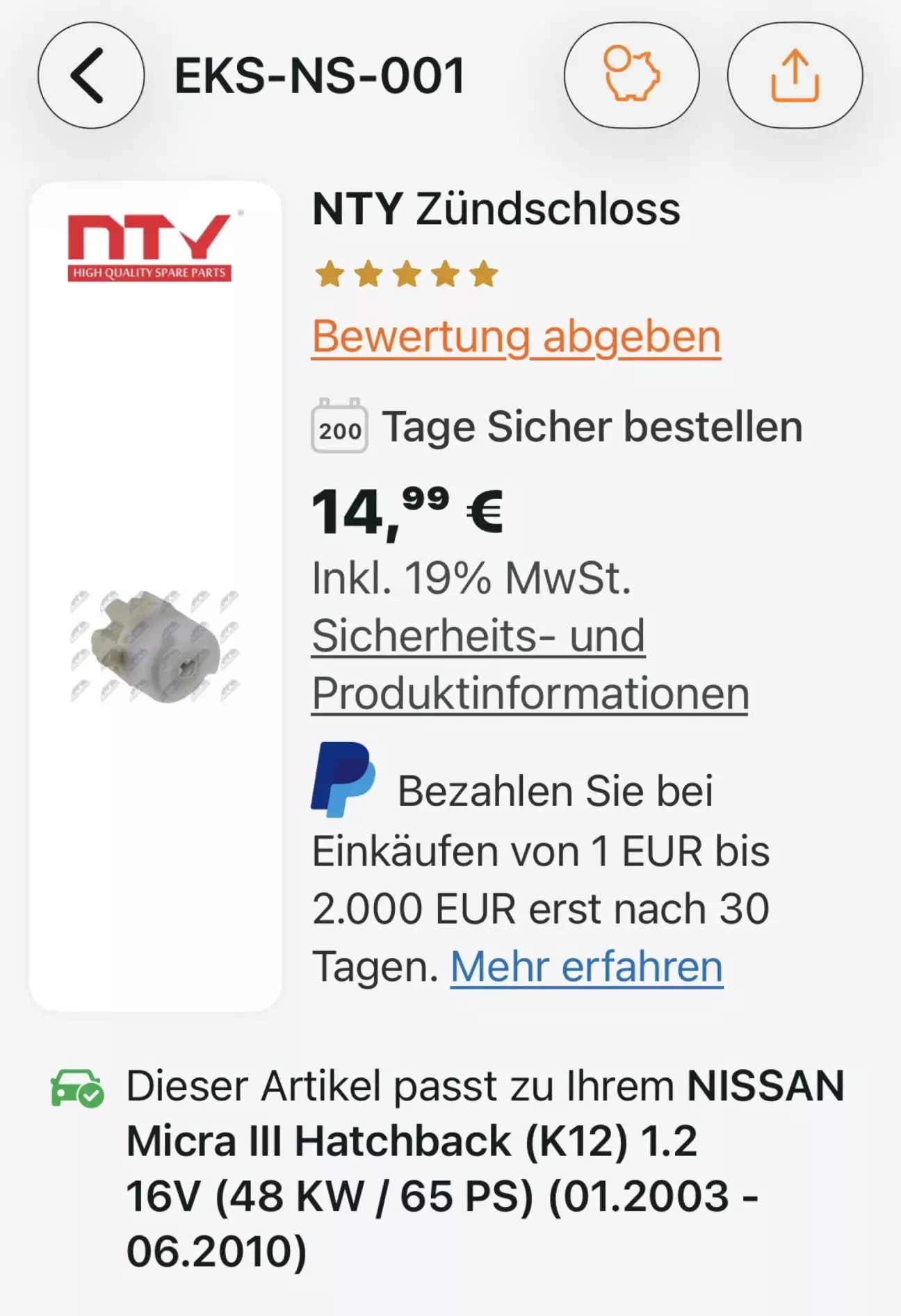Go back using the arrow button
This screenshot has height=1316, width=901.
pos(91,75)
